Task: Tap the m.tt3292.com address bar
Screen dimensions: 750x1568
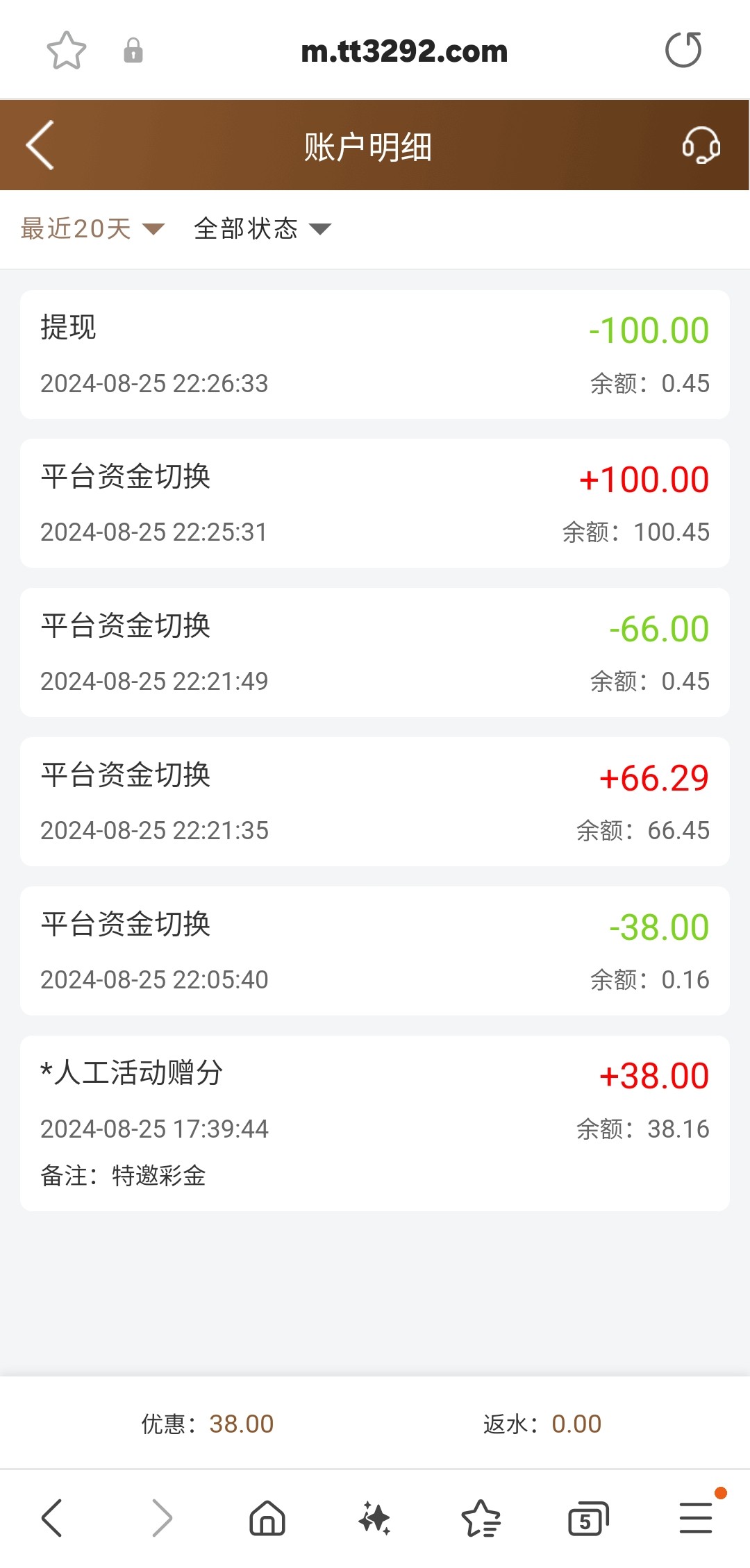Action: click(404, 51)
